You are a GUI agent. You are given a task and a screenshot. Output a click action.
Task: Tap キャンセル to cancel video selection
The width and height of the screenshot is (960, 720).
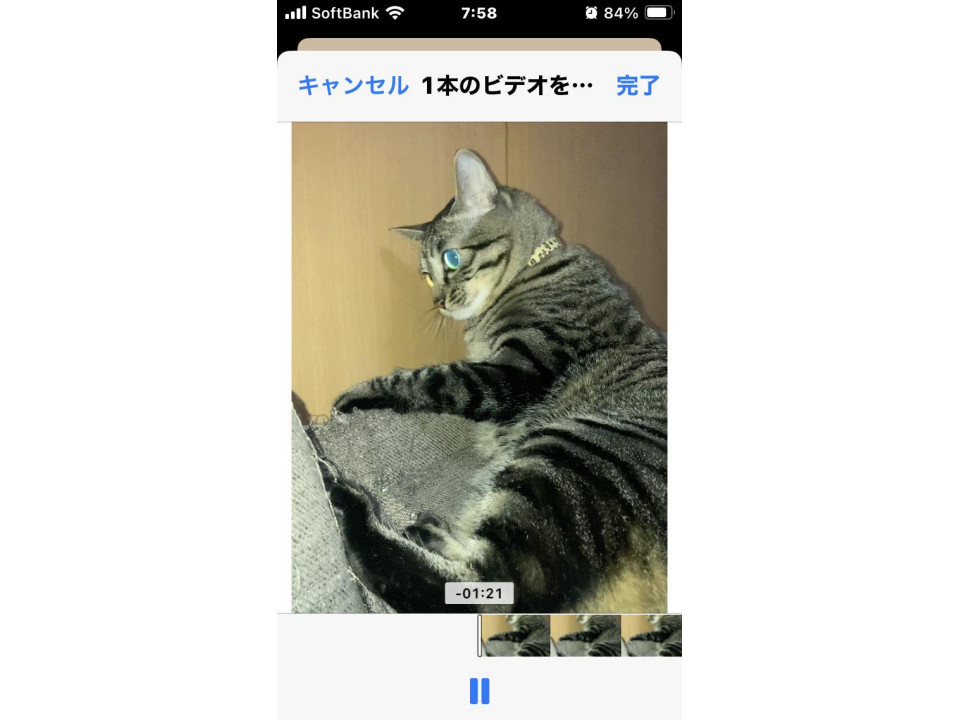click(x=353, y=86)
